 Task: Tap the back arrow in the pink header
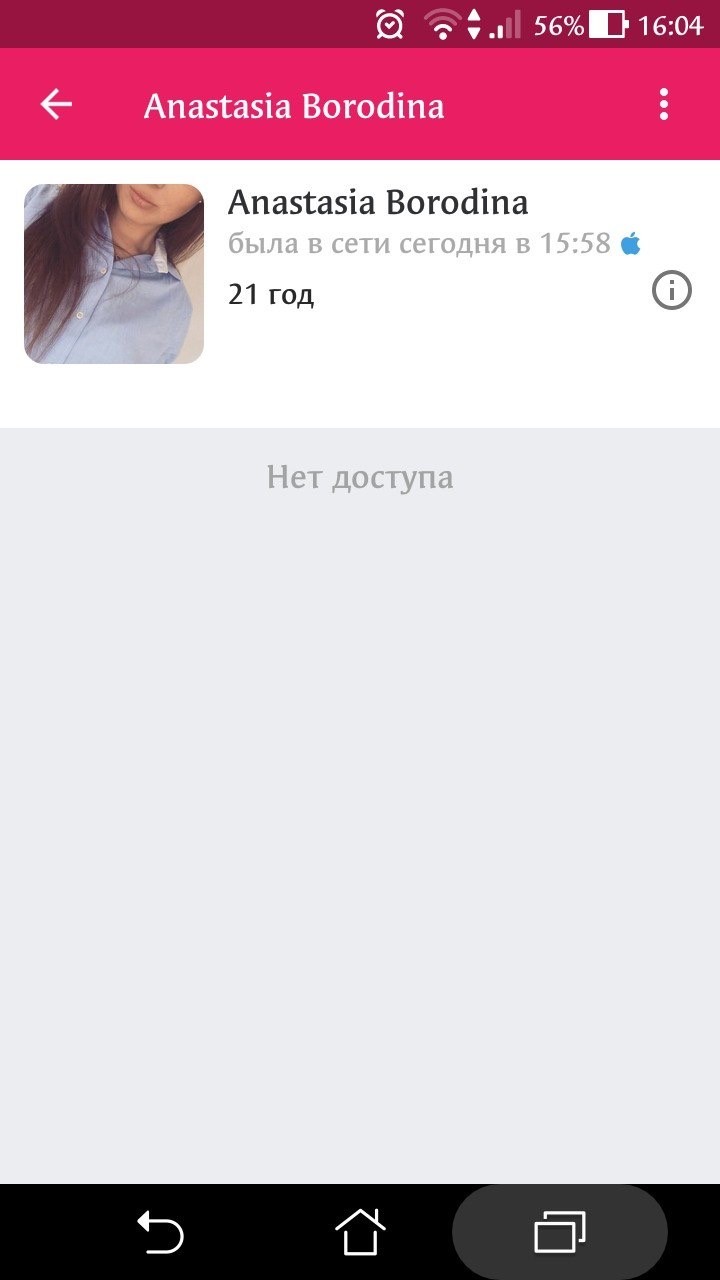[55, 103]
